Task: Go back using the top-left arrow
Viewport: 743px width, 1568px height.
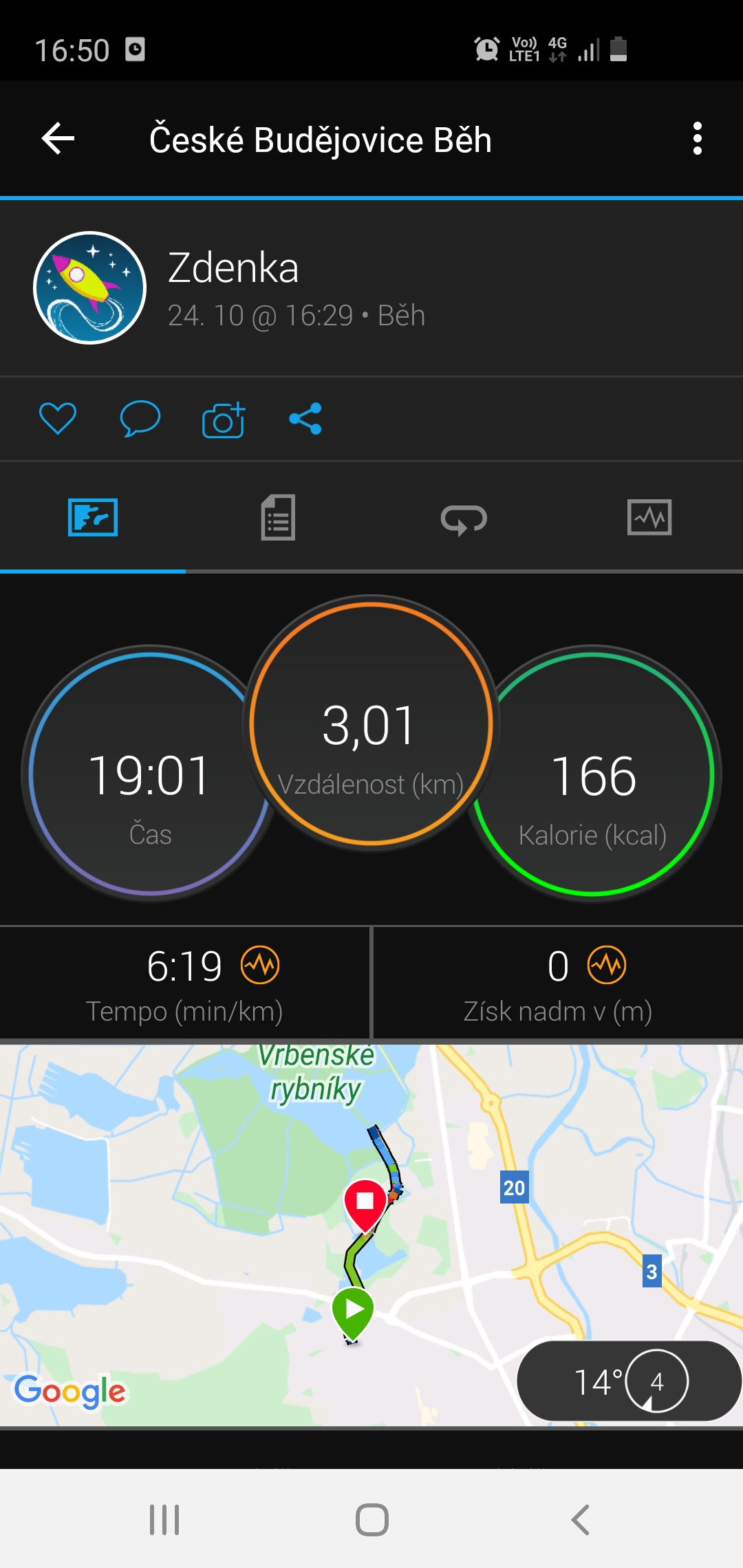Action: pos(58,139)
